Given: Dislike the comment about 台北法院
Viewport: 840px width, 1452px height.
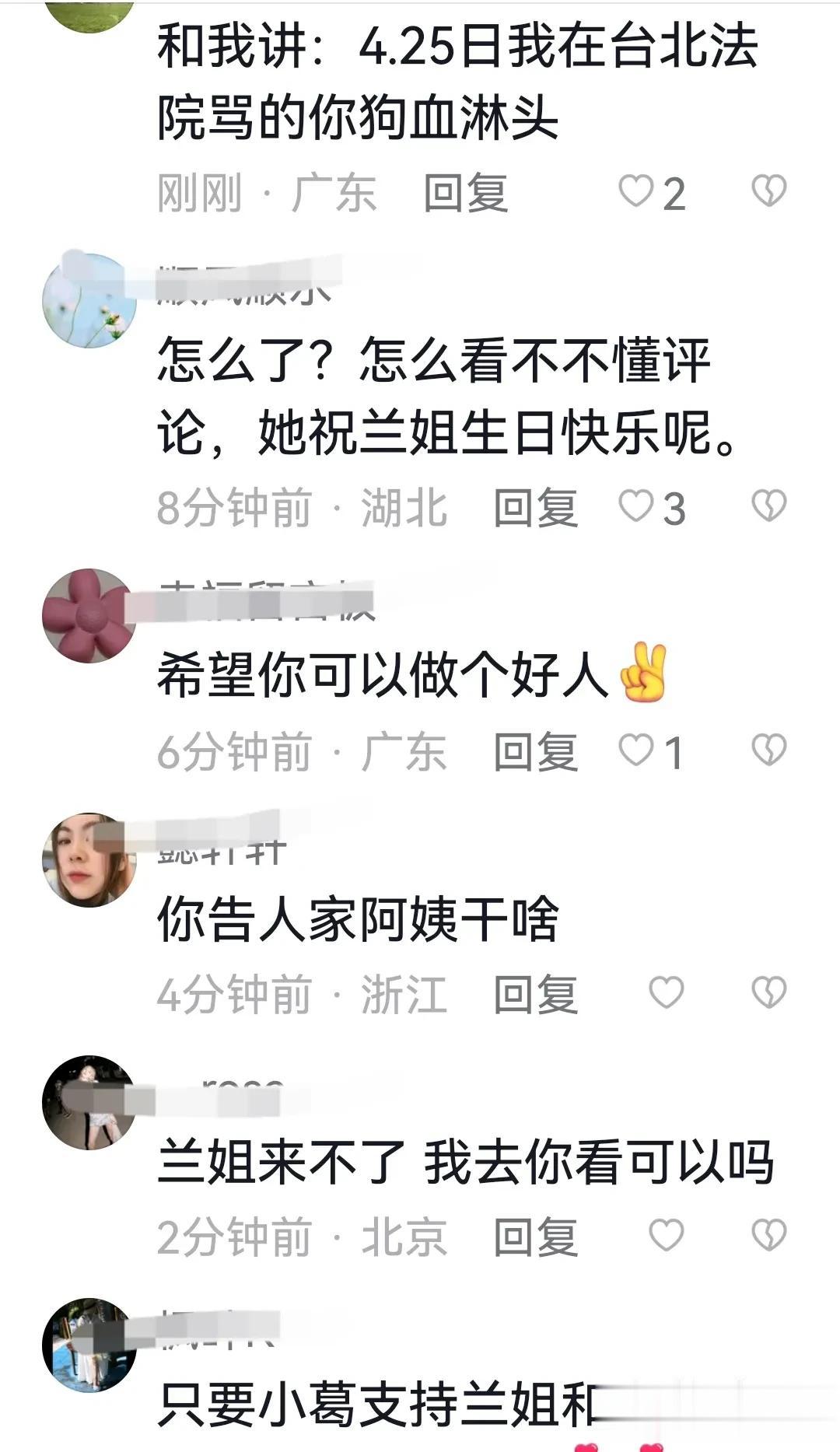Looking at the screenshot, I should coord(769,191).
